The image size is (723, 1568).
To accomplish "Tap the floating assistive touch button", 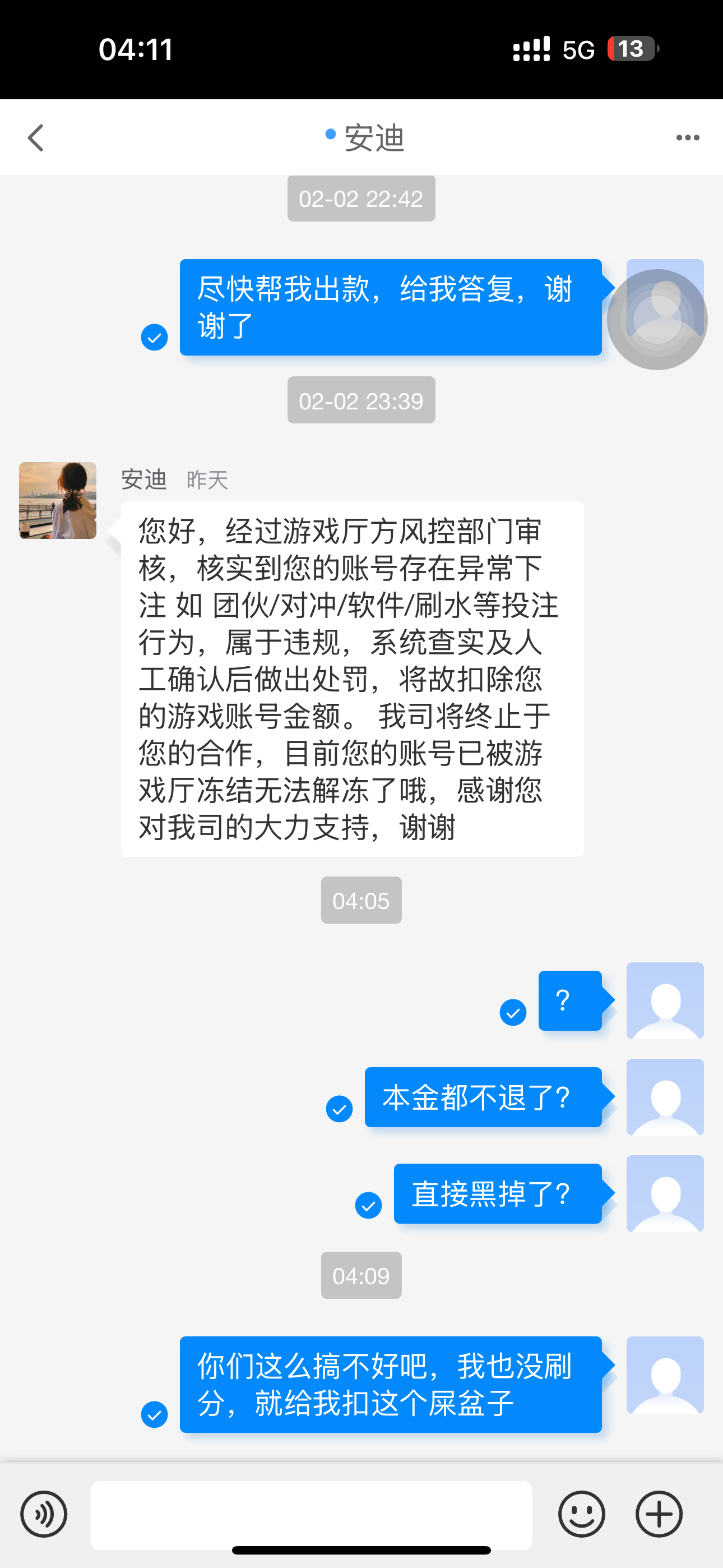I will [x=657, y=320].
